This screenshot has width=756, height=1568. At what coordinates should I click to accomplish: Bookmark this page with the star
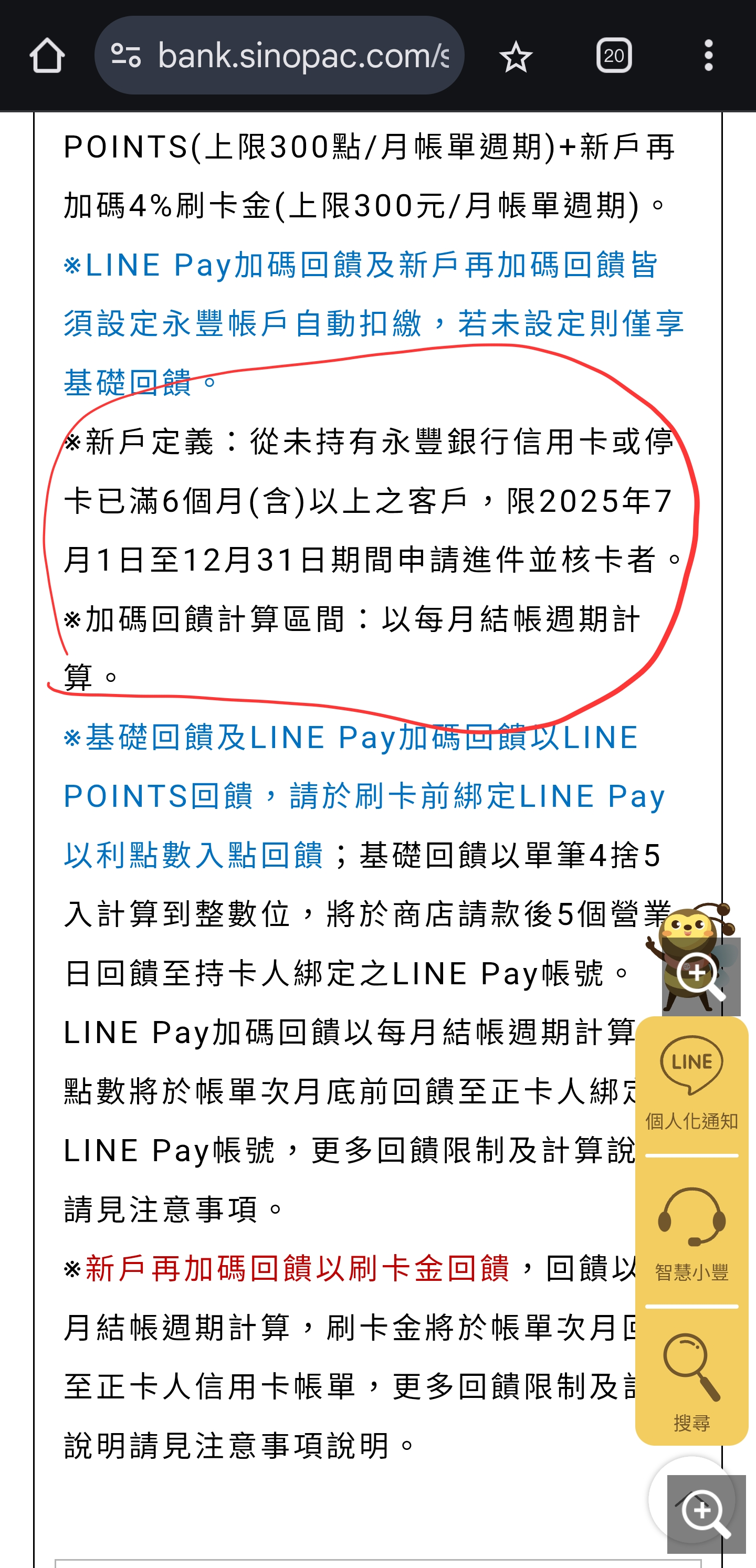pos(516,57)
